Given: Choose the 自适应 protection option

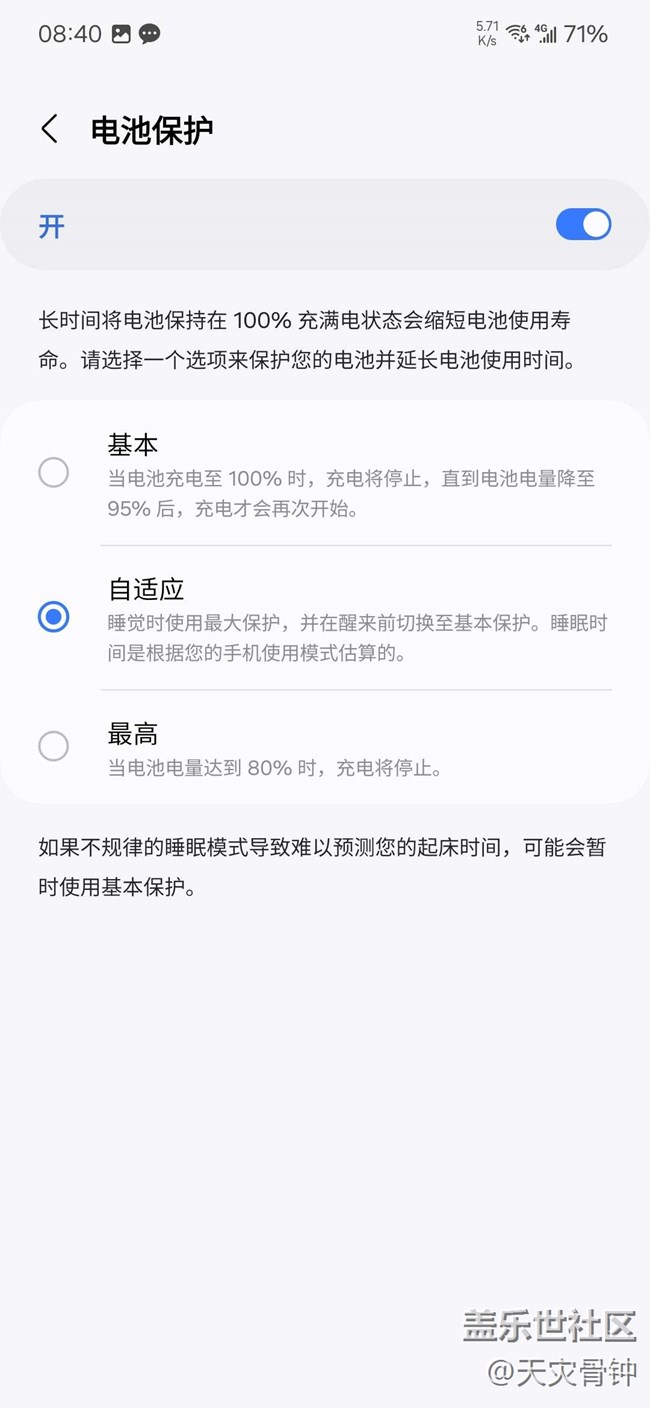Looking at the screenshot, I should (x=53, y=617).
